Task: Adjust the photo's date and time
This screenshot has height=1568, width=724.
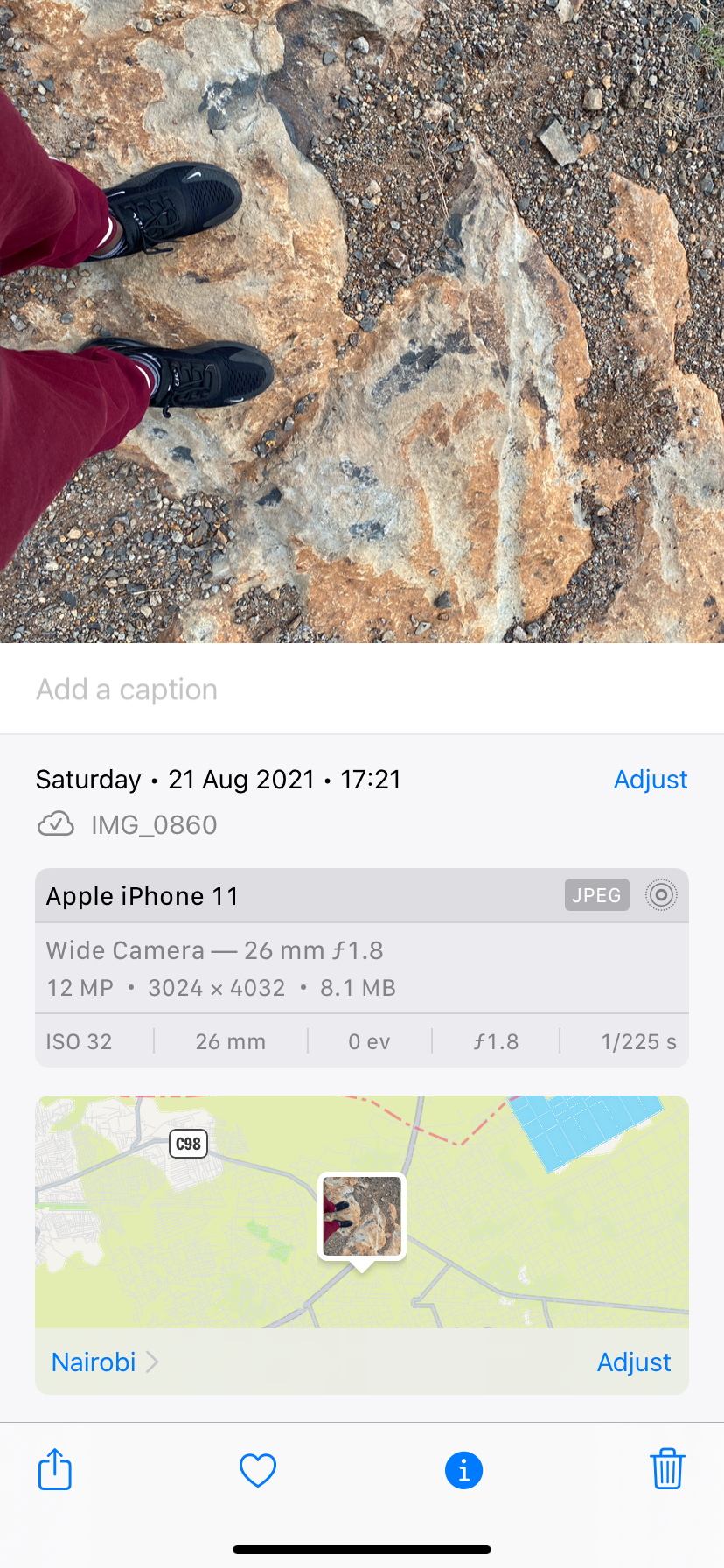Action: (650, 780)
